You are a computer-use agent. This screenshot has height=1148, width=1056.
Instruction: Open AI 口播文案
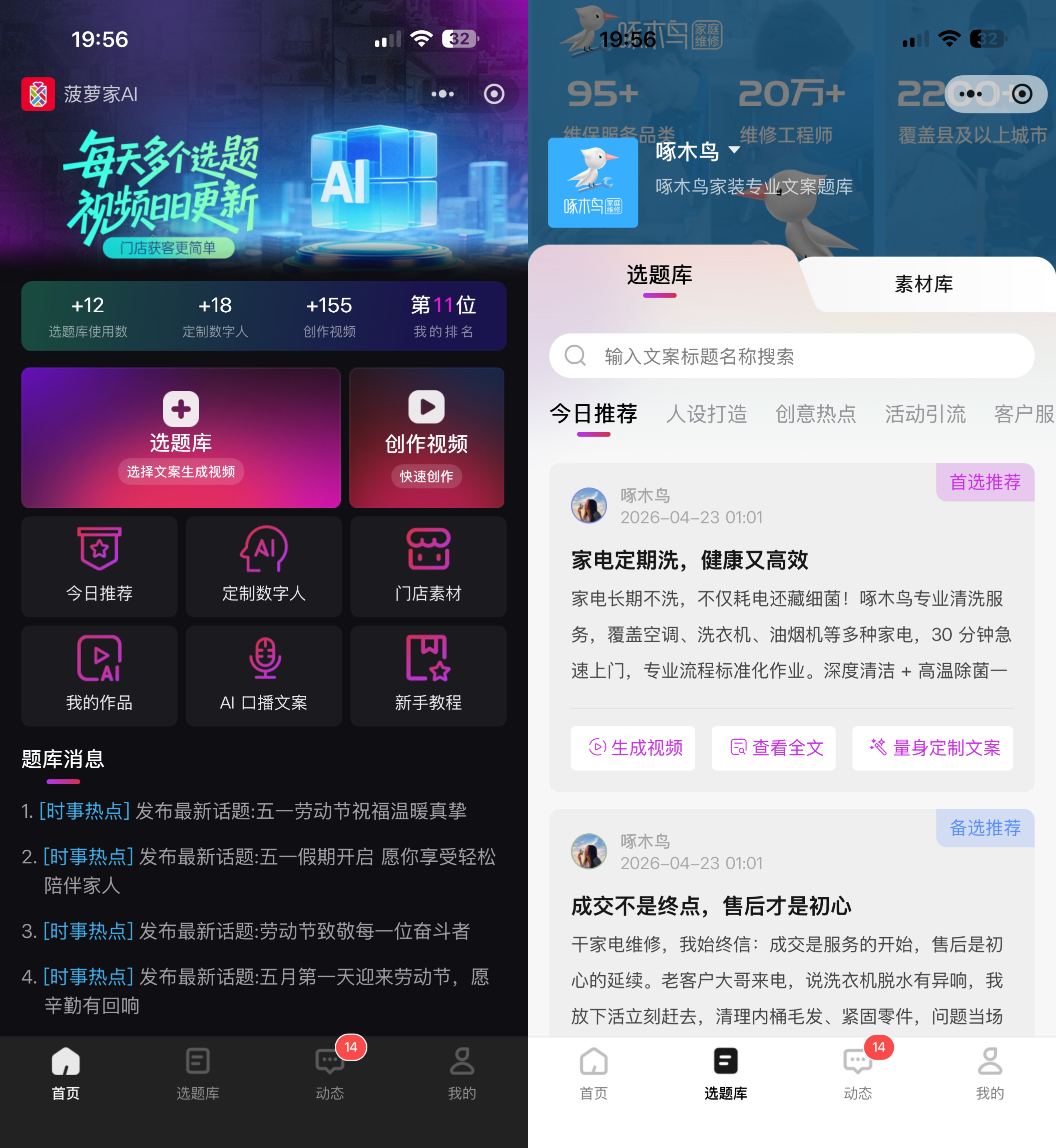click(x=264, y=675)
